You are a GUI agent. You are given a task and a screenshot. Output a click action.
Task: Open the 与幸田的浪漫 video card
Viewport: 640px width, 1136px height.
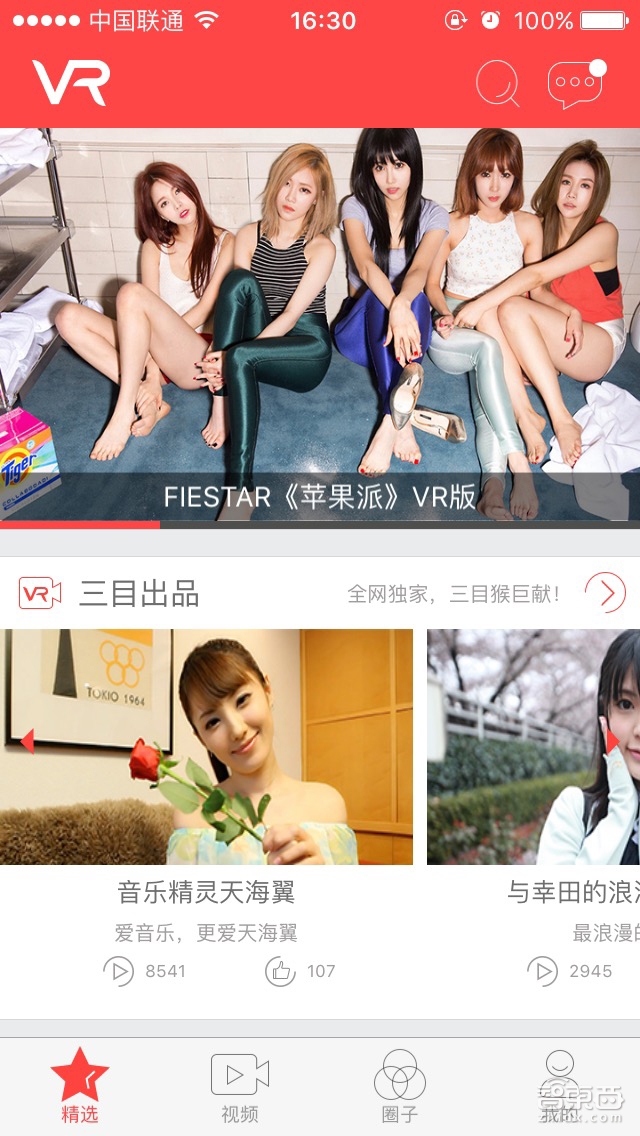point(533,747)
